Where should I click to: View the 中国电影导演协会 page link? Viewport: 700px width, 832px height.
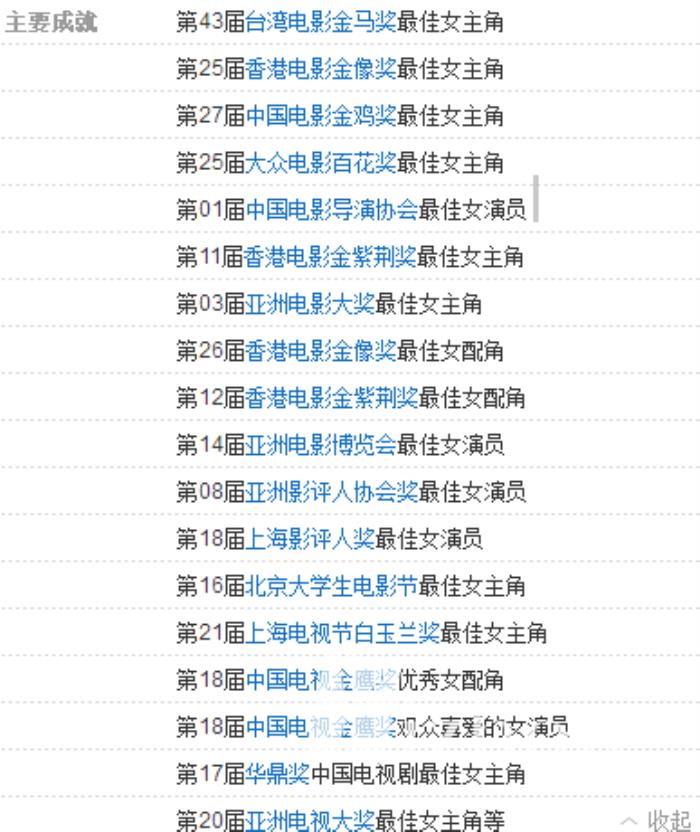click(332, 210)
